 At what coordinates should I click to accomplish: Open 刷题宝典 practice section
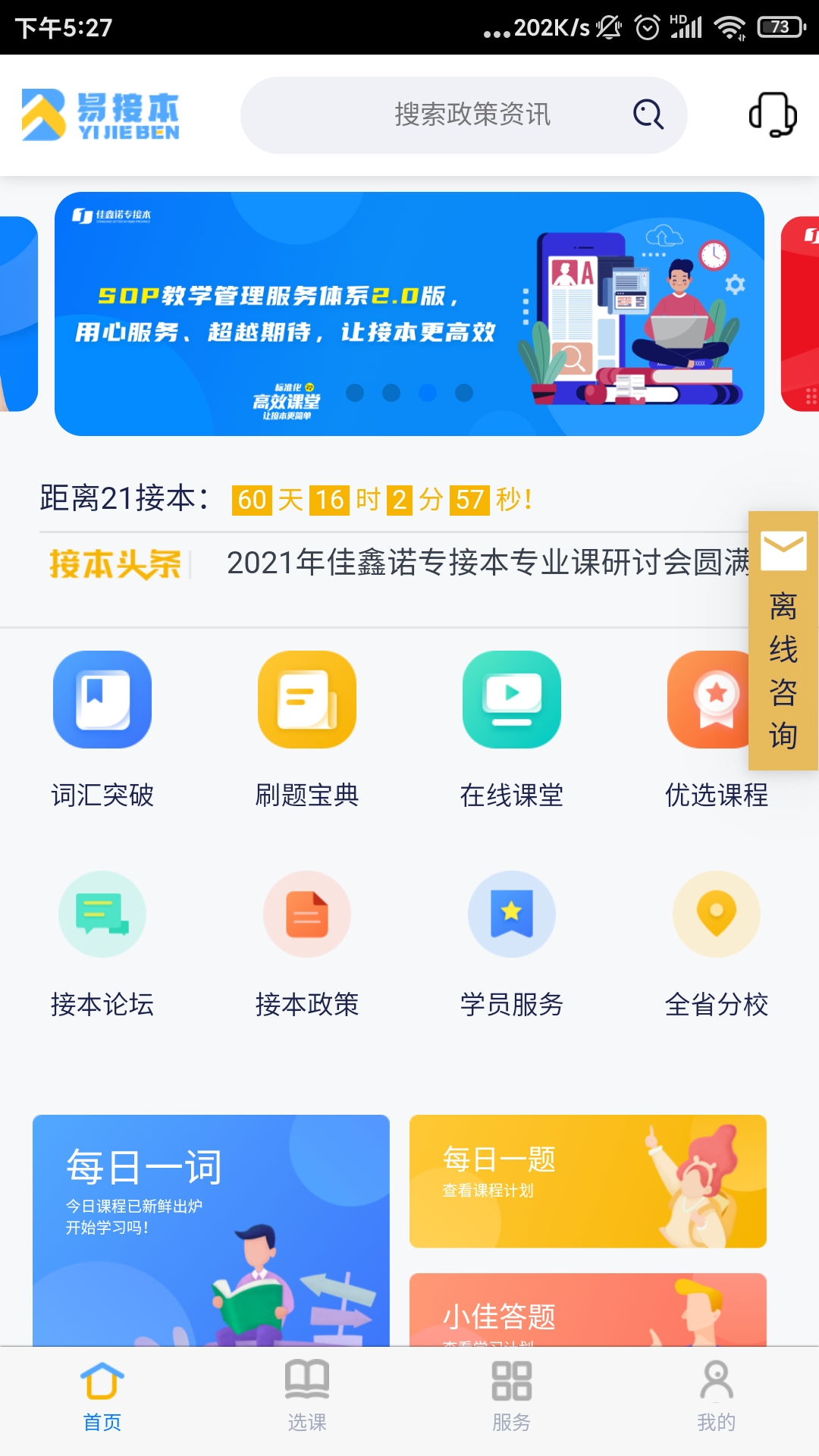[307, 728]
